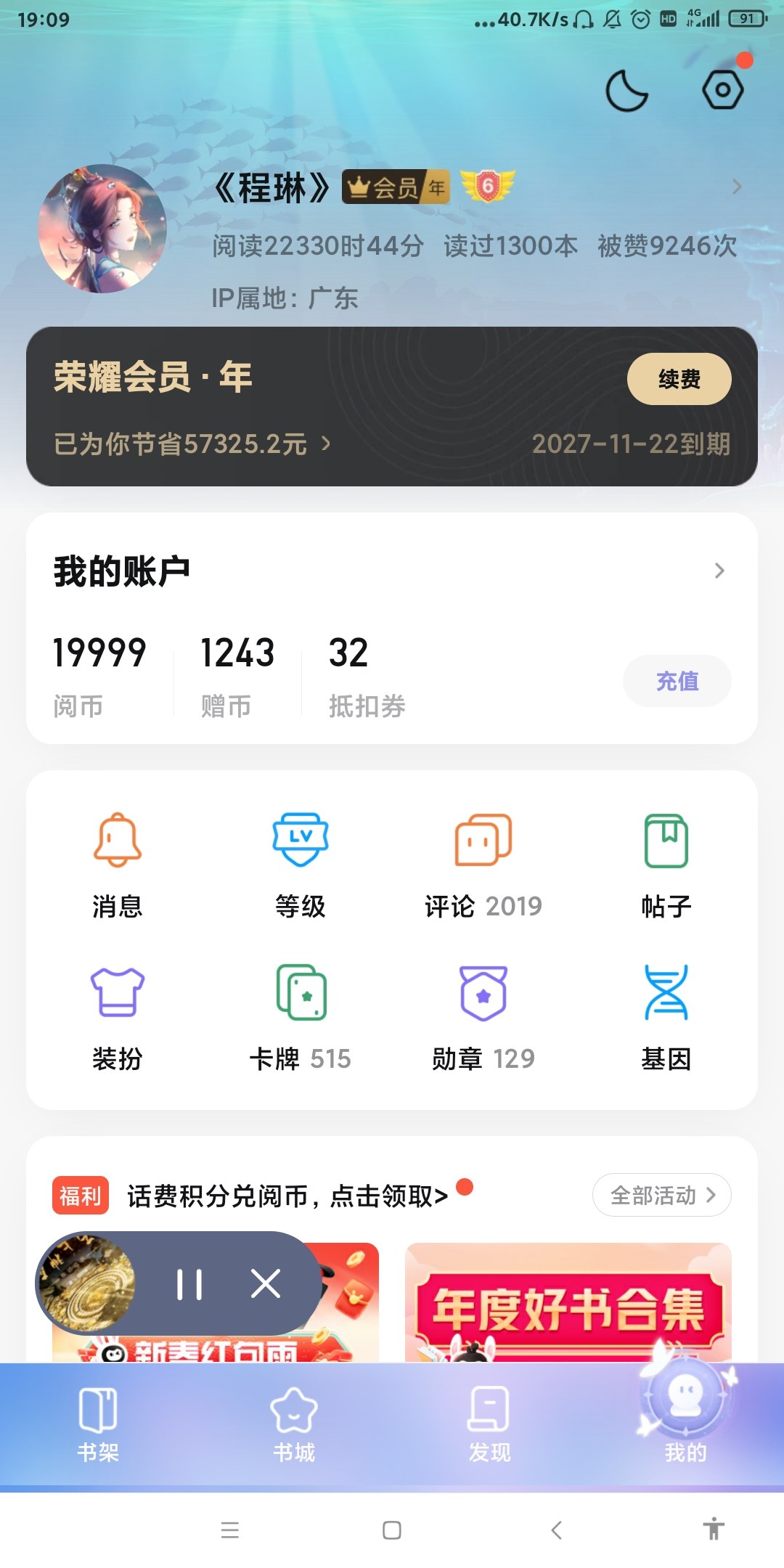Image resolution: width=784 pixels, height=1568 pixels.
Task: Close the floating audio player
Action: (266, 1284)
